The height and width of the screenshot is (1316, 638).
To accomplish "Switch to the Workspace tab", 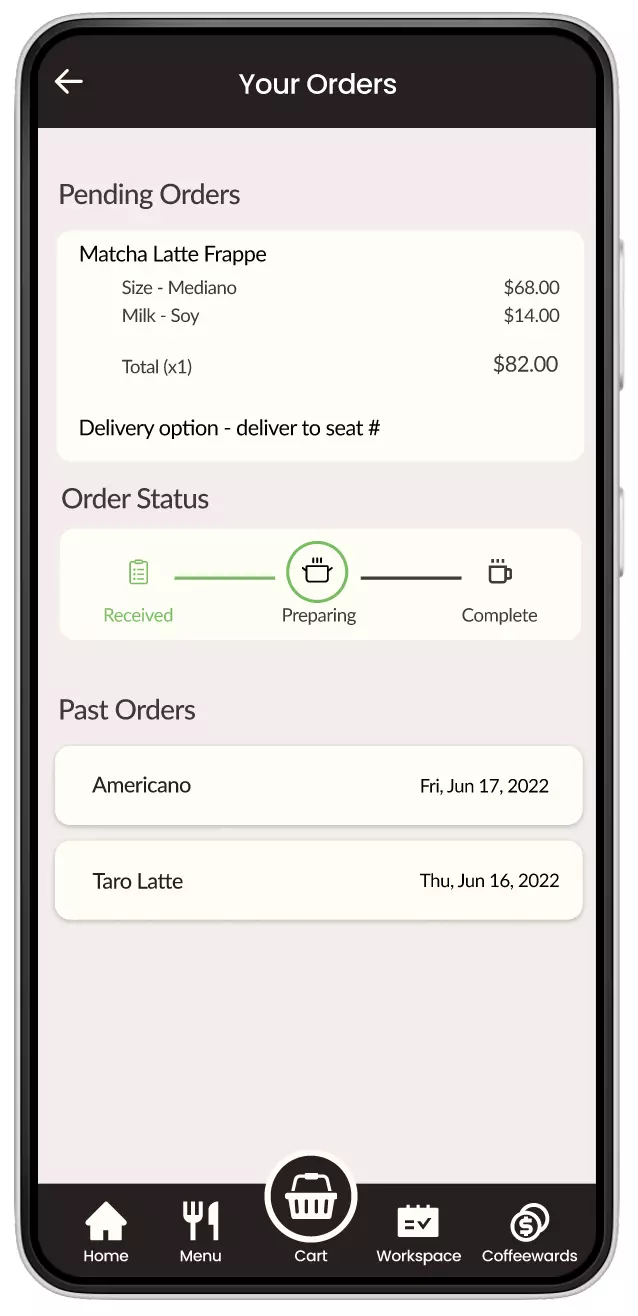I will (x=418, y=1231).
